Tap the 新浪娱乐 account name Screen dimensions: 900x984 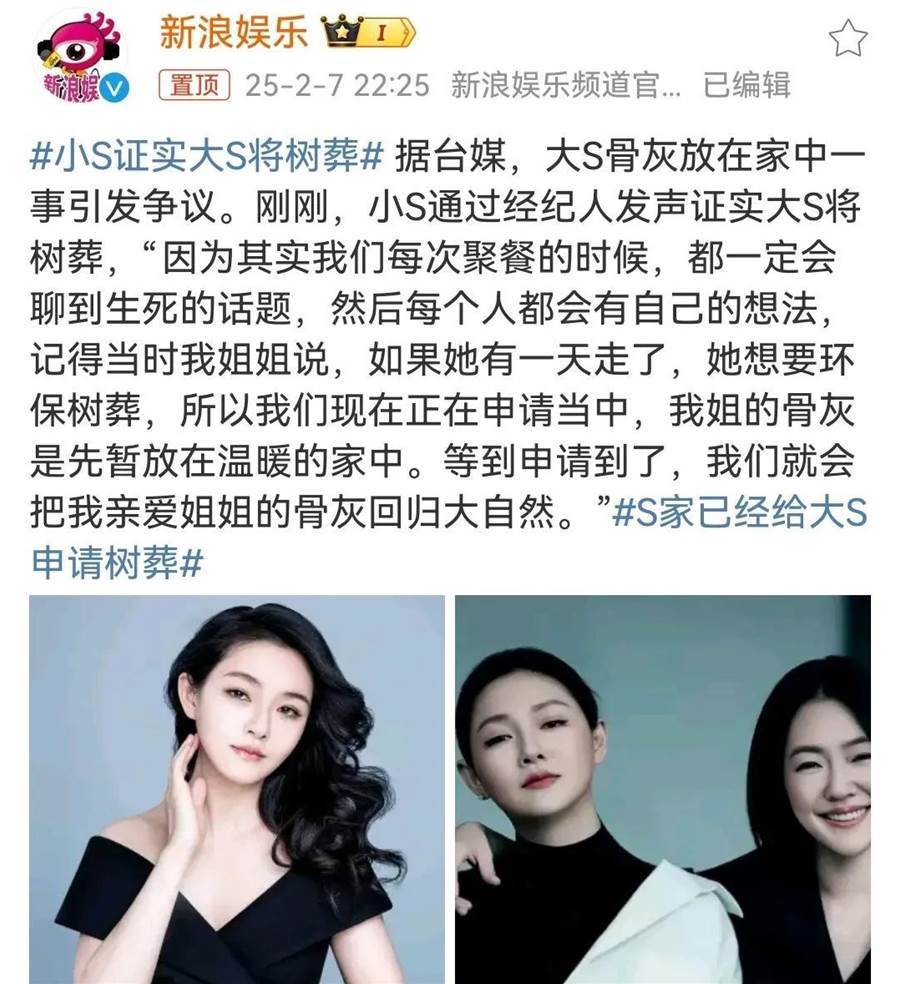[x=233, y=32]
